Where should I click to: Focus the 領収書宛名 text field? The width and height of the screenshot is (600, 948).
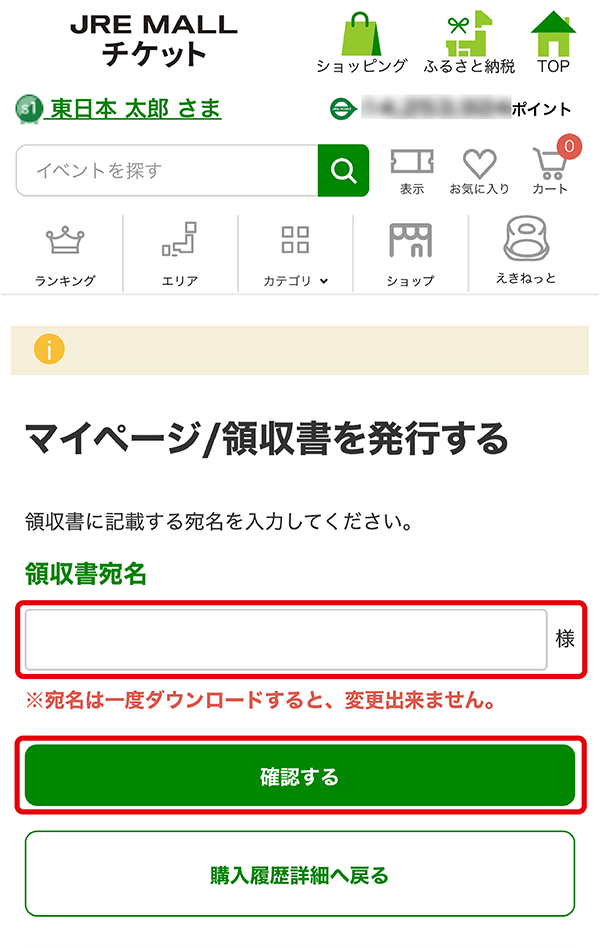286,640
